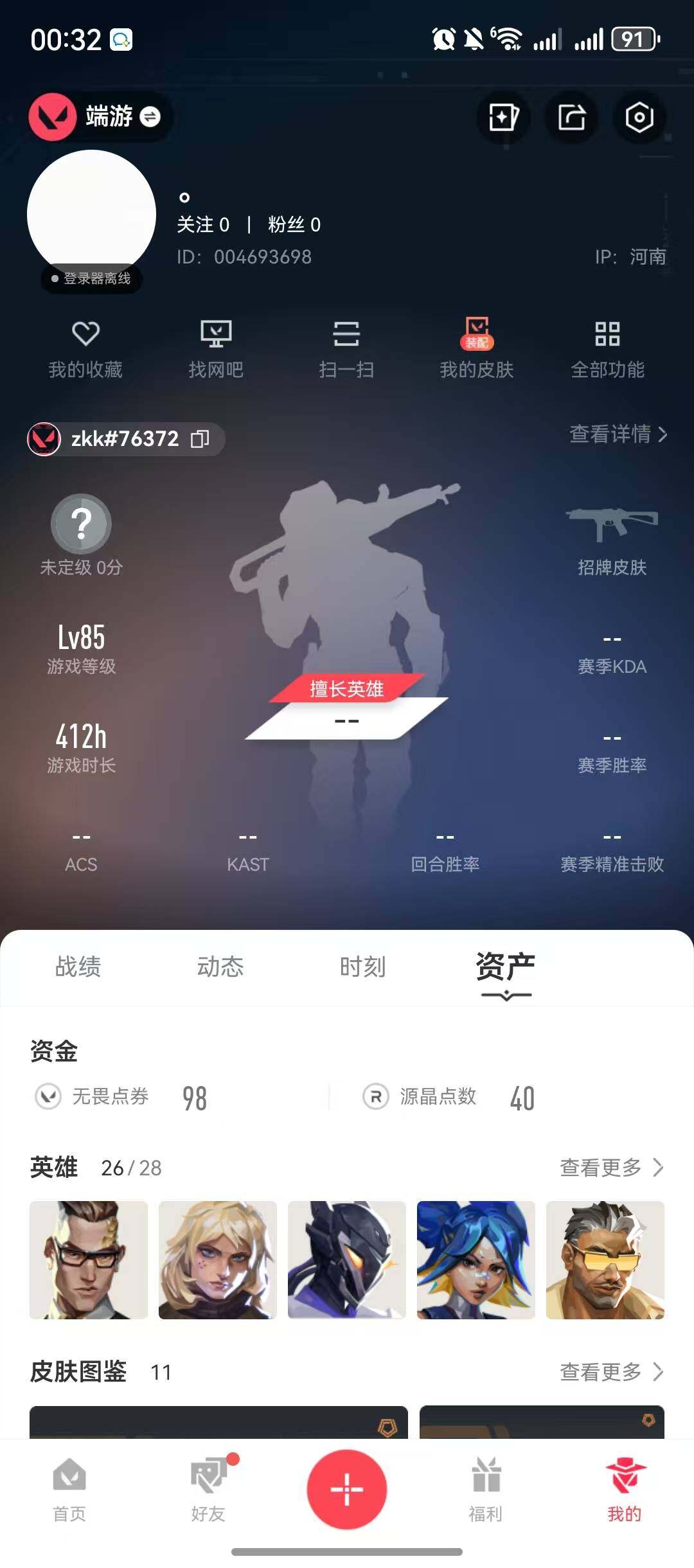Copy the zkk#76372 game ID
The image size is (694, 1568).
(200, 439)
